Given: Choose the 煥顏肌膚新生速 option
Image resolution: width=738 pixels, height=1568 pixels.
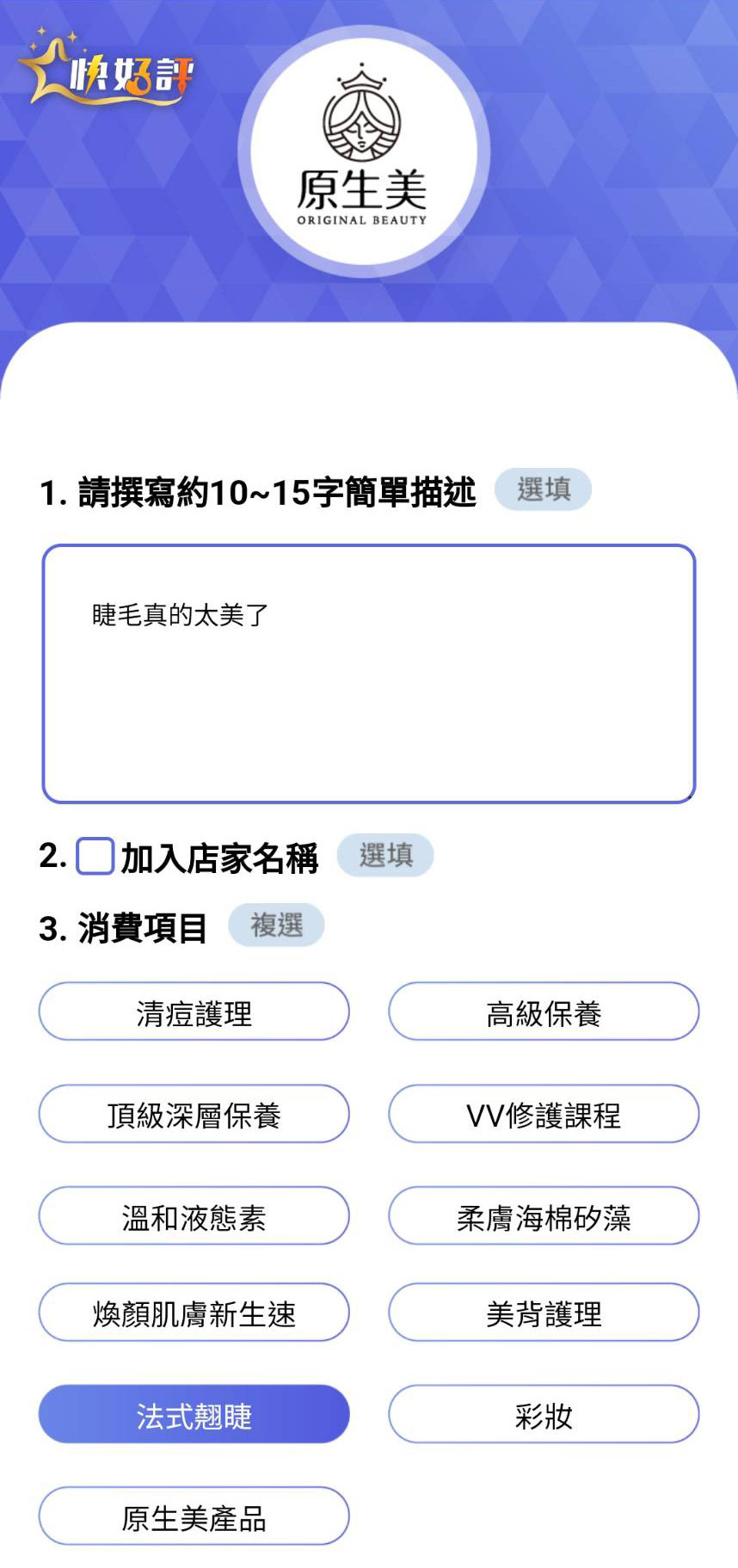Looking at the screenshot, I should pyautogui.click(x=194, y=1313).
